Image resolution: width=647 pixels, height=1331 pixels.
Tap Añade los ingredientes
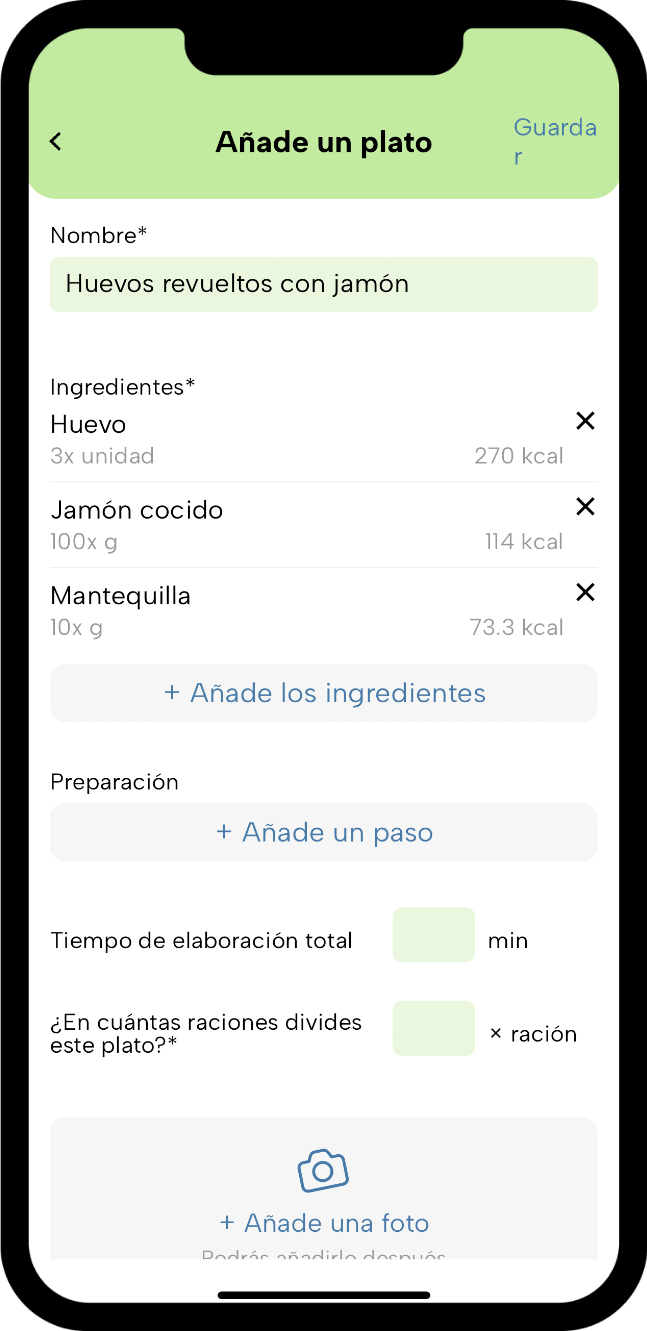click(324, 693)
